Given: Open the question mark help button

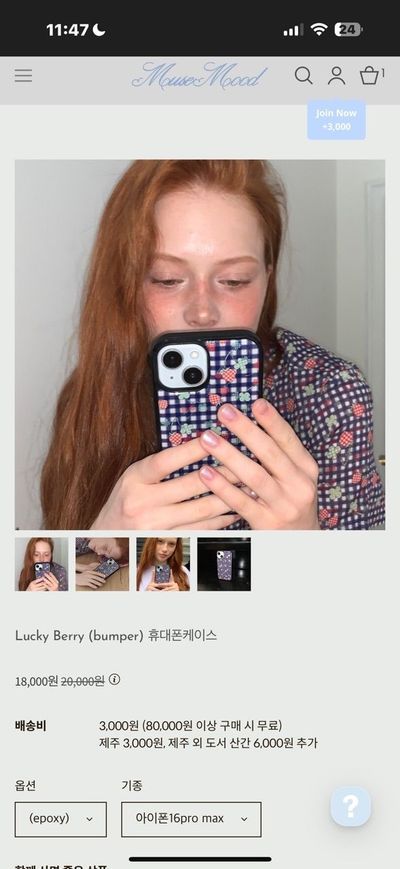Looking at the screenshot, I should click(x=350, y=807).
